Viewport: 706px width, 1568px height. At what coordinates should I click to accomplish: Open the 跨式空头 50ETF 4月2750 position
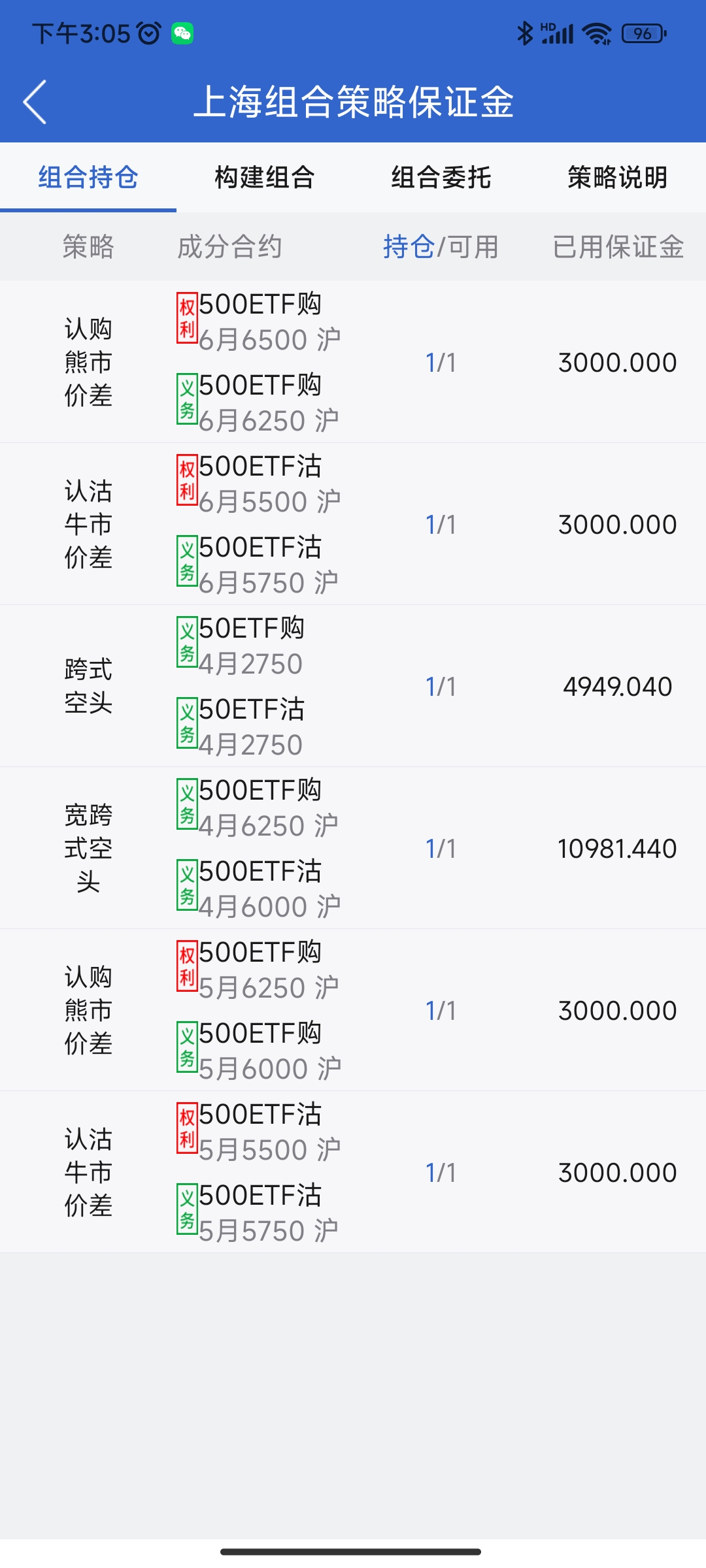pos(353,686)
